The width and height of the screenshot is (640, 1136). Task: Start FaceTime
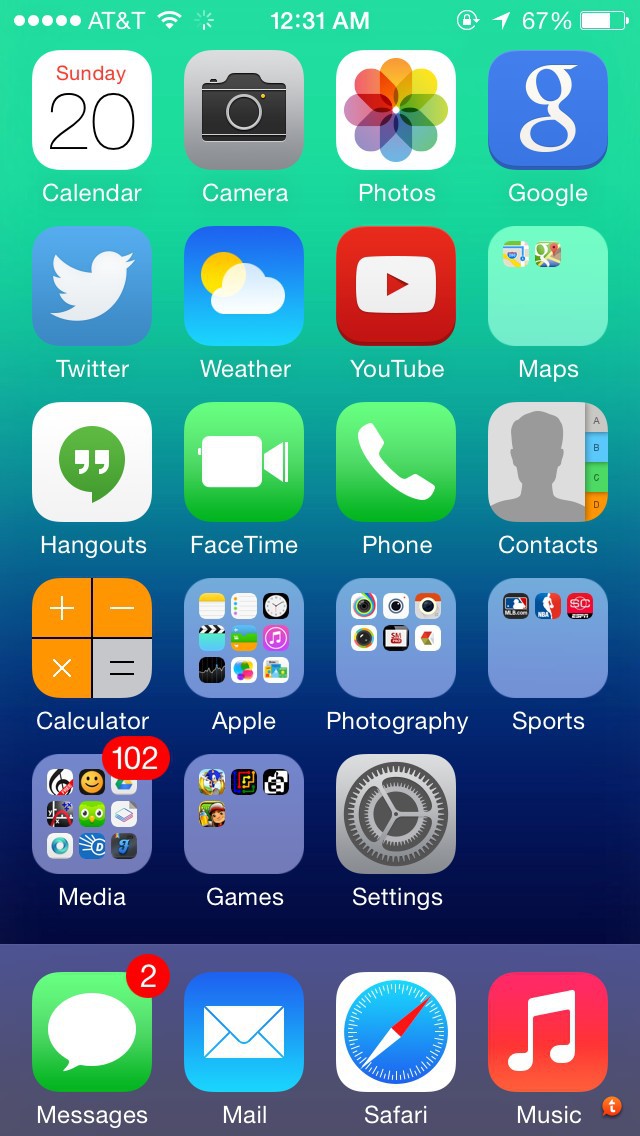coord(244,462)
